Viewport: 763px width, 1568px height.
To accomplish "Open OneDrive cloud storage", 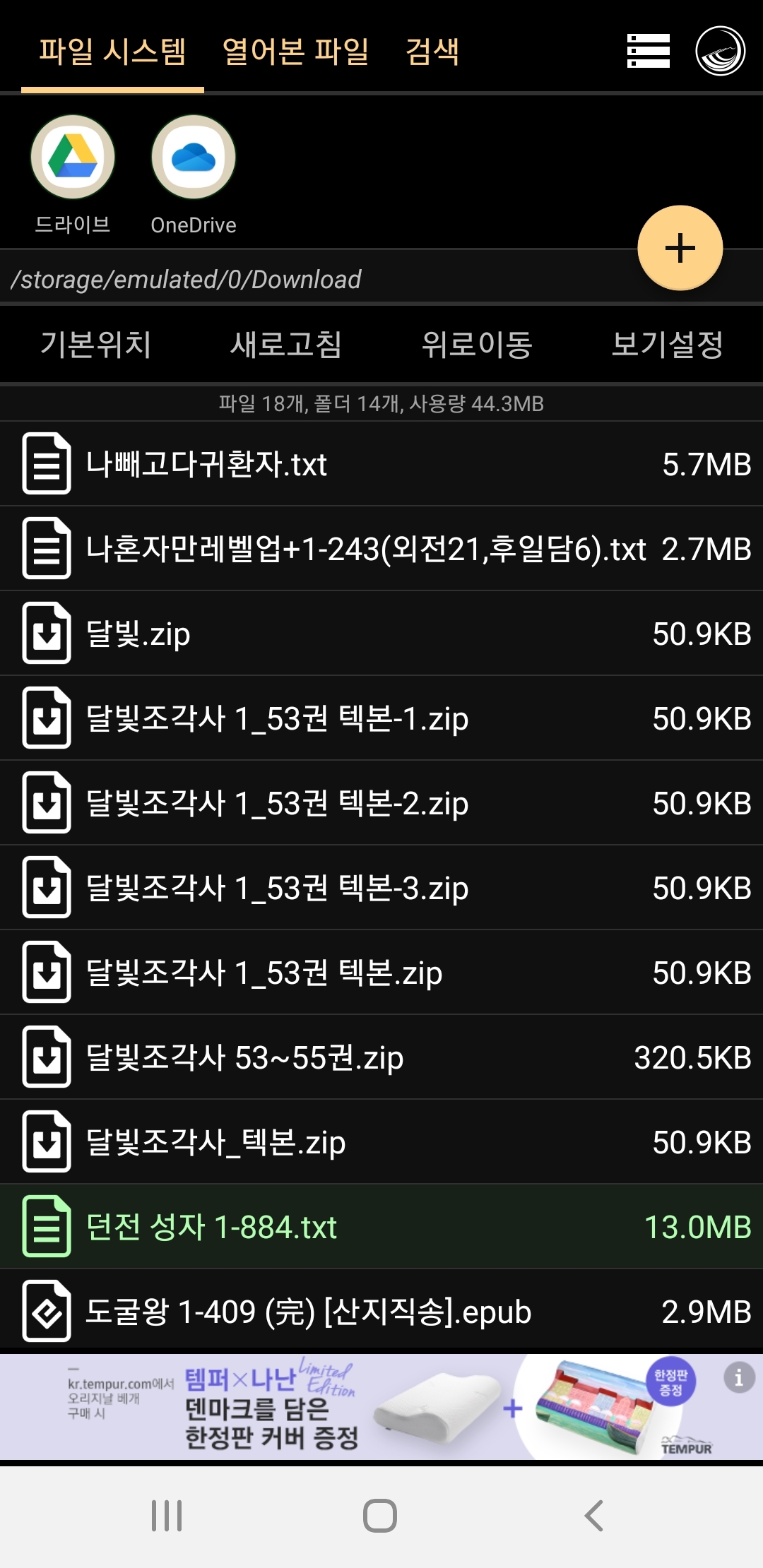I will 194,175.
